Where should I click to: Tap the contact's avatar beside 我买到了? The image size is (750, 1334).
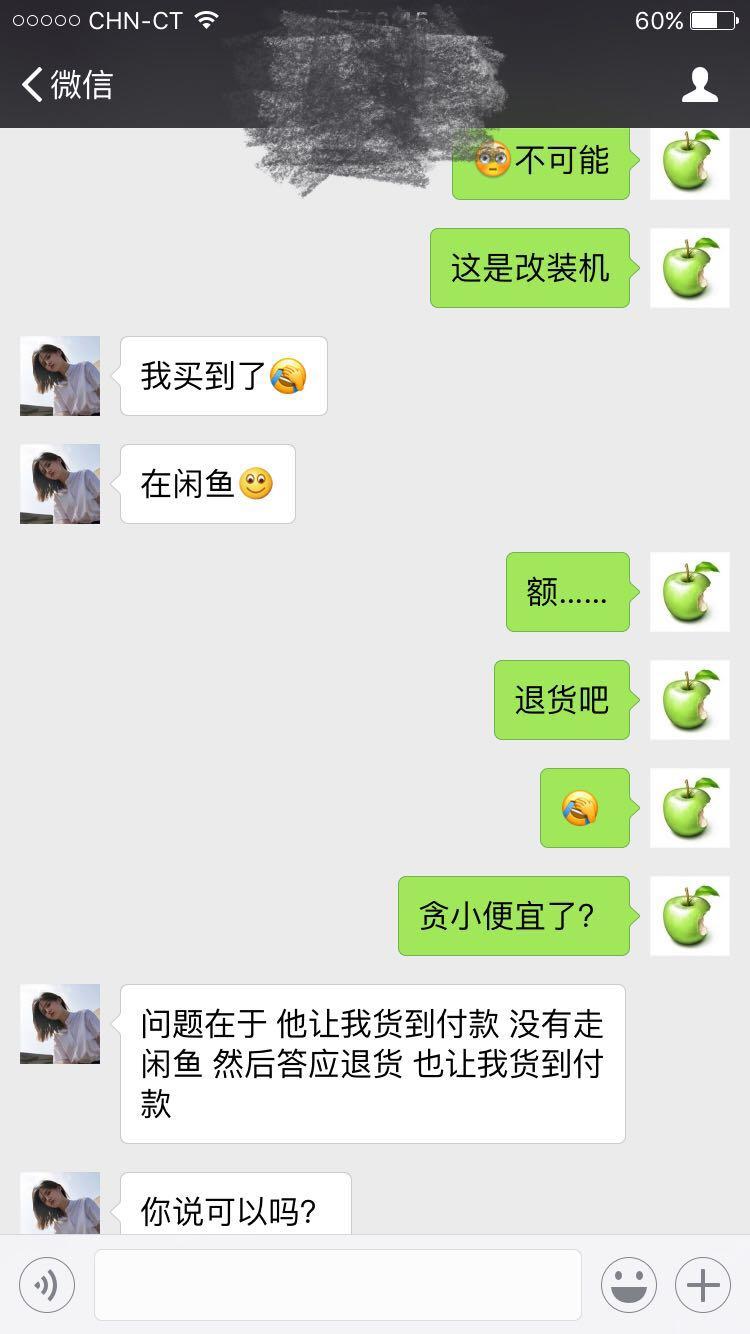click(60, 376)
